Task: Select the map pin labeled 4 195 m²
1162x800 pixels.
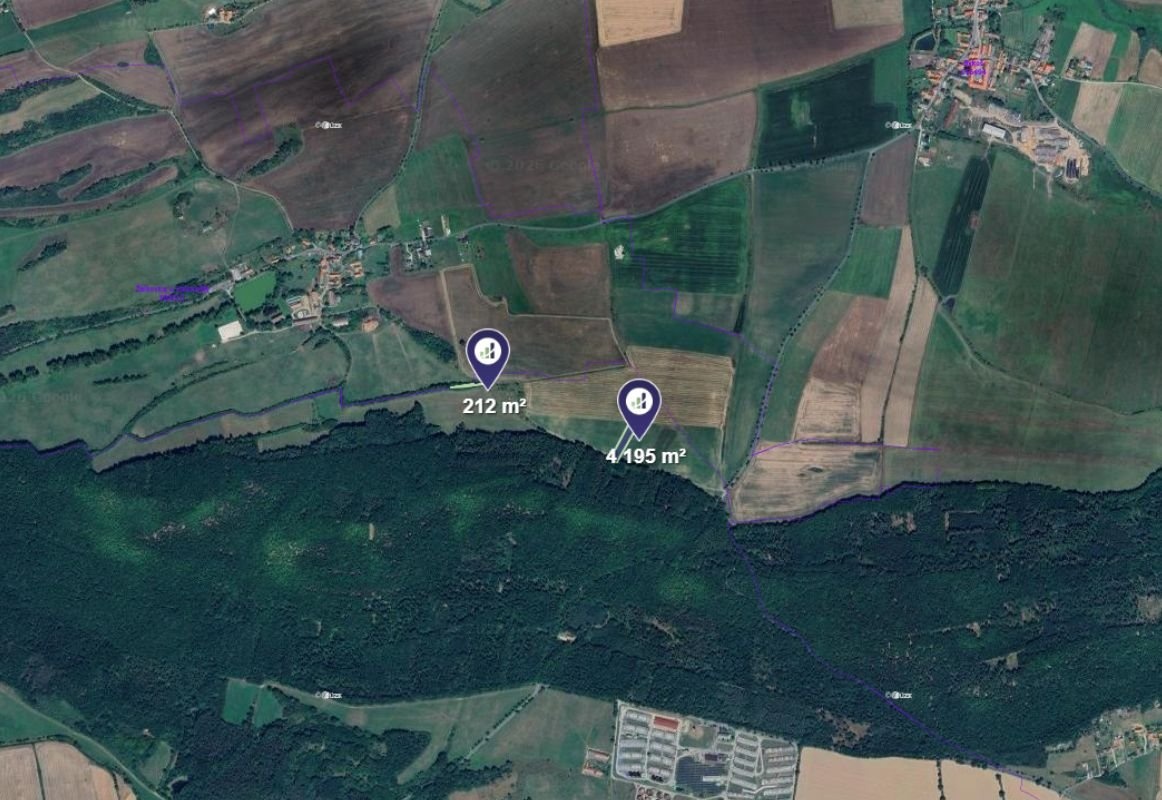Action: 639,403
